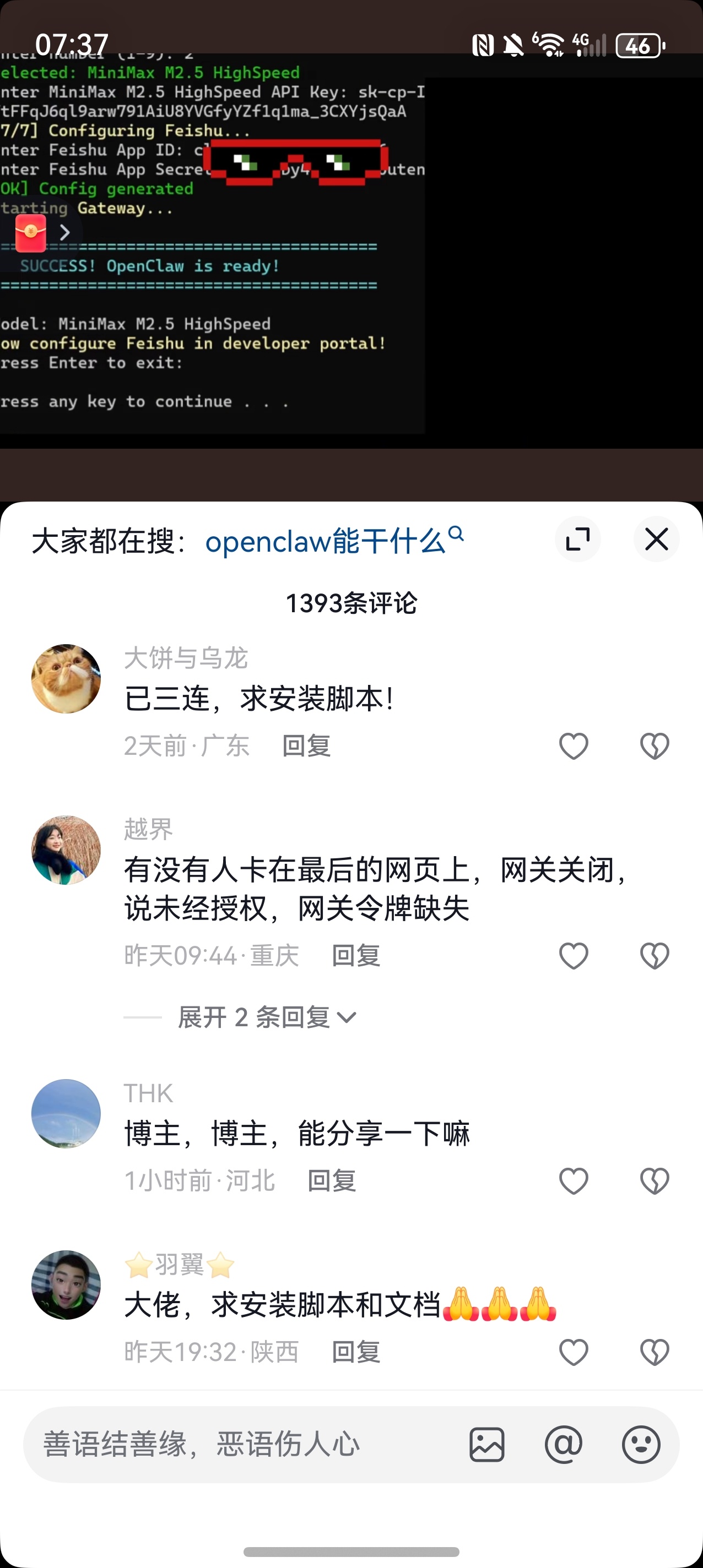Toggle like on 越界's comment

[x=572, y=956]
